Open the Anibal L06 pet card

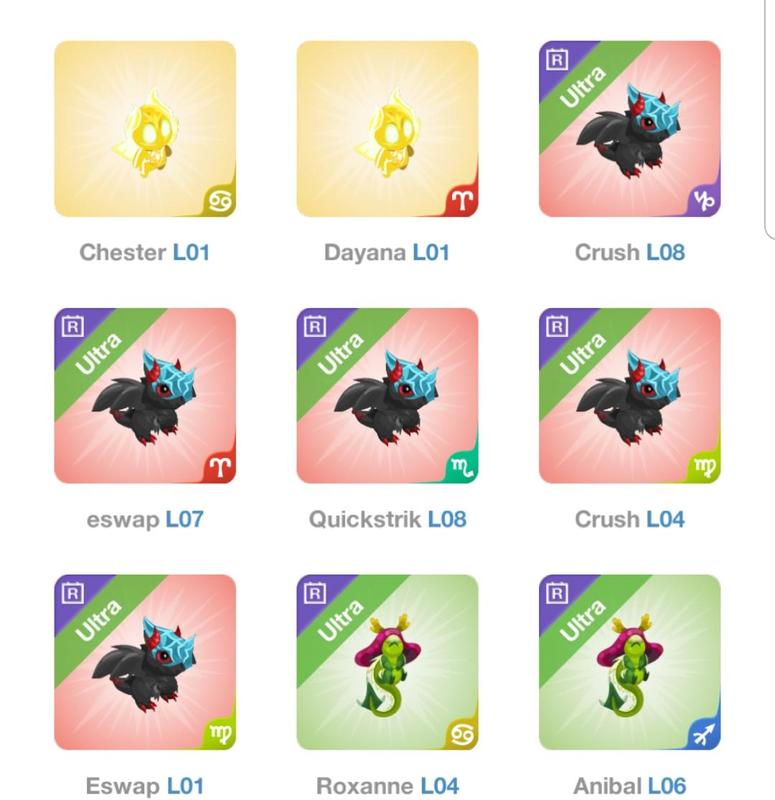point(629,662)
